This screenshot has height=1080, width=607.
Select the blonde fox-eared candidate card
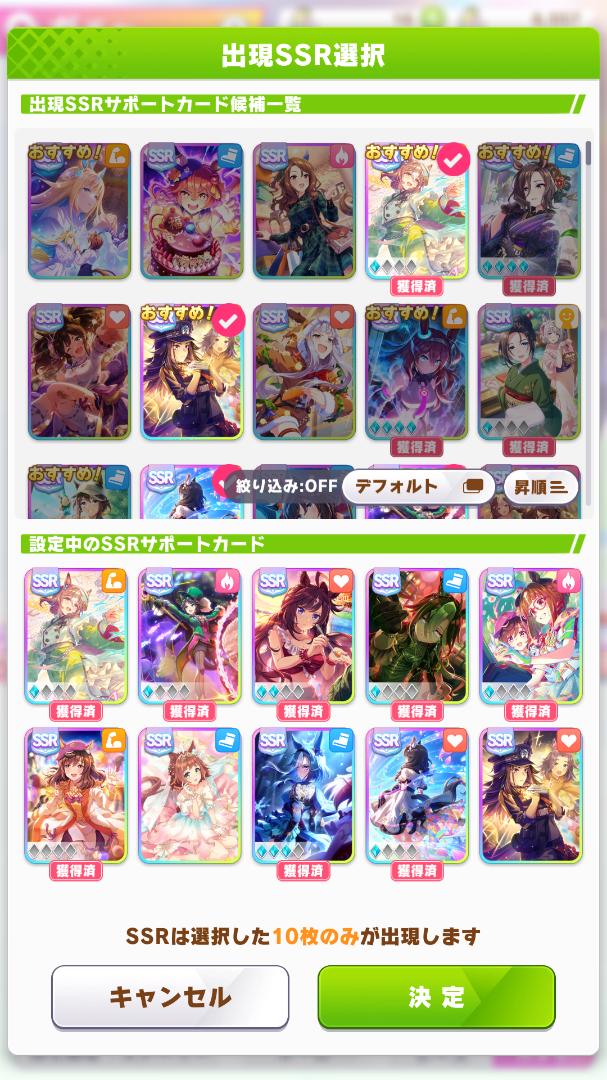(79, 210)
